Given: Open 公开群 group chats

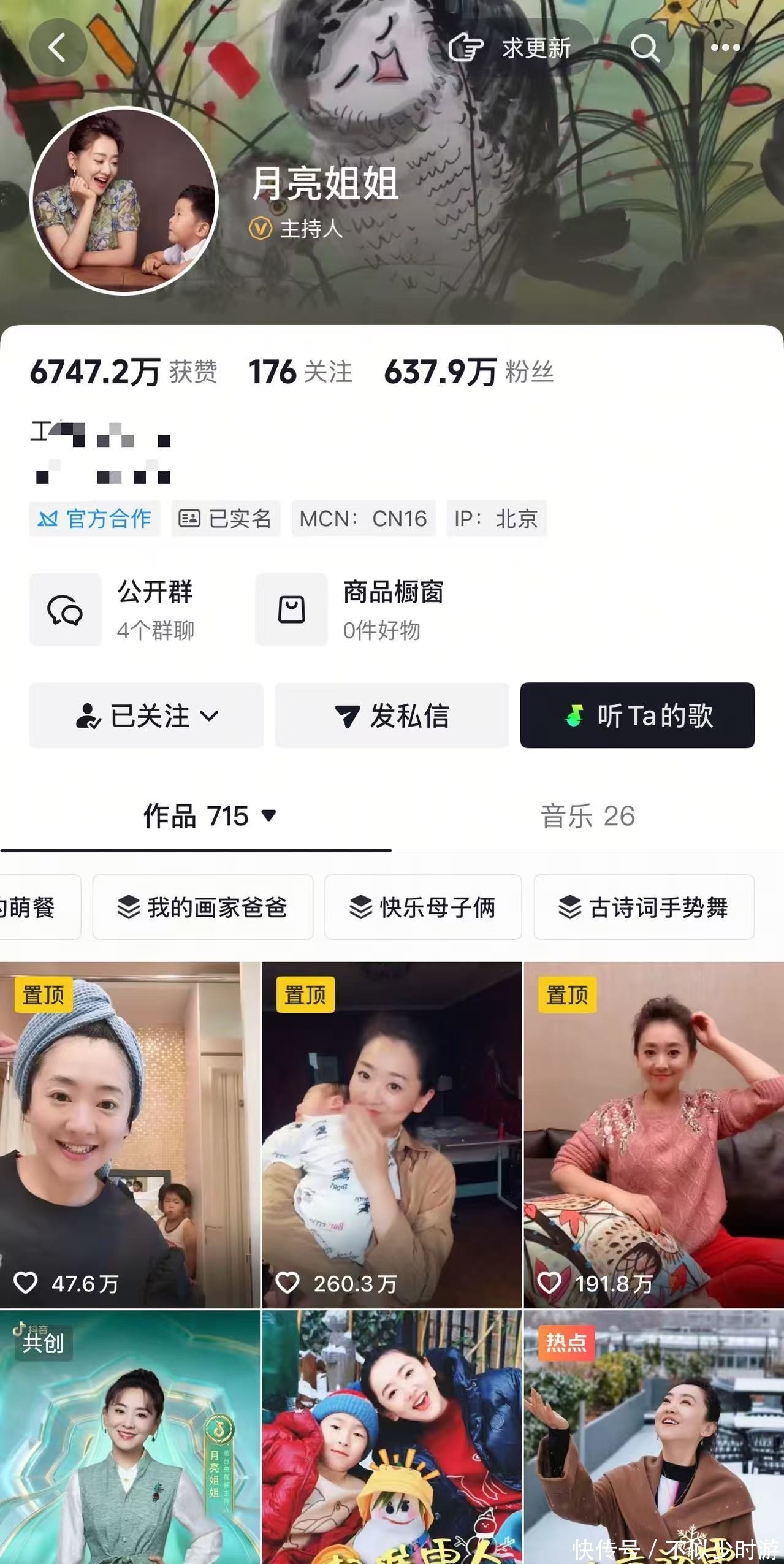Looking at the screenshot, I should [113, 609].
